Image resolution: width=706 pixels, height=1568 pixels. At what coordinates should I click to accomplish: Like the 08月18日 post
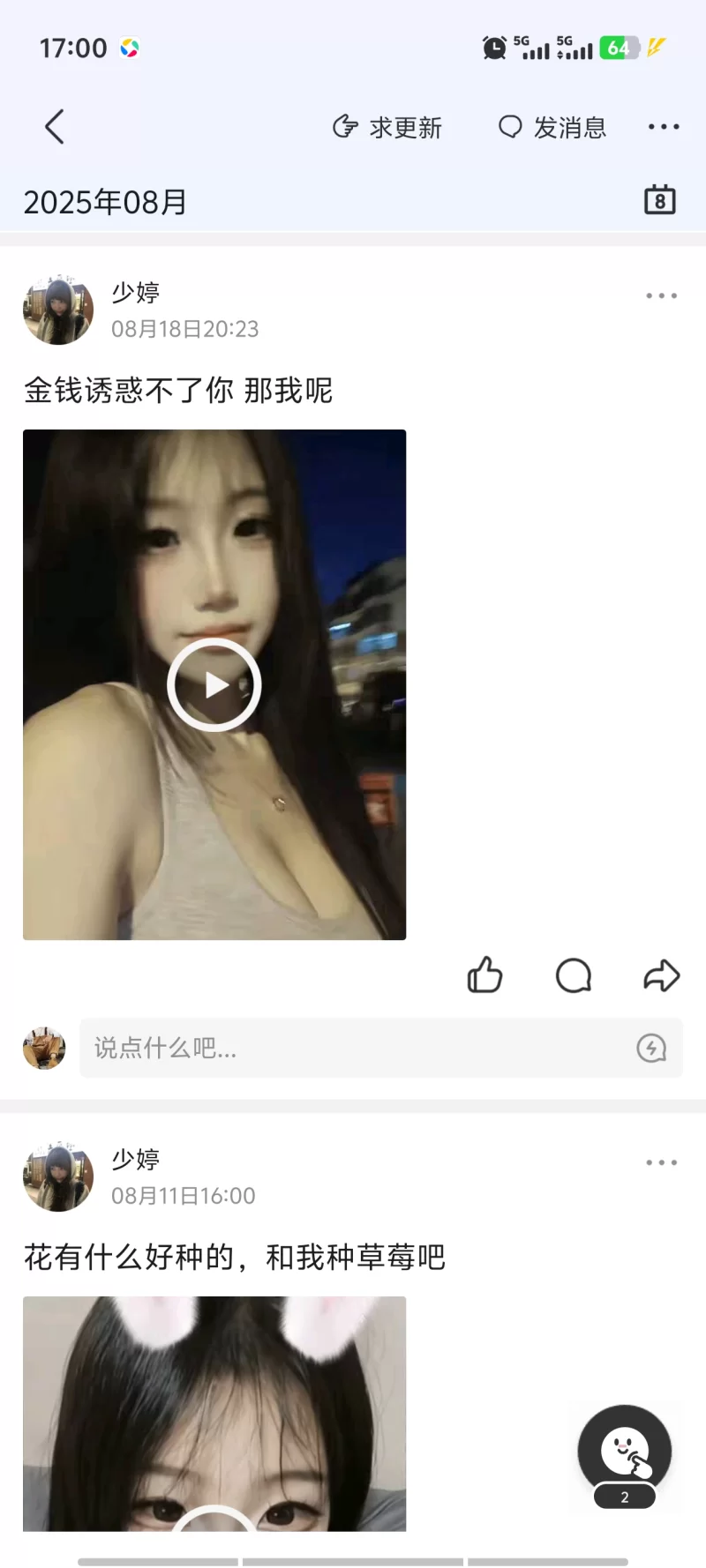(484, 975)
